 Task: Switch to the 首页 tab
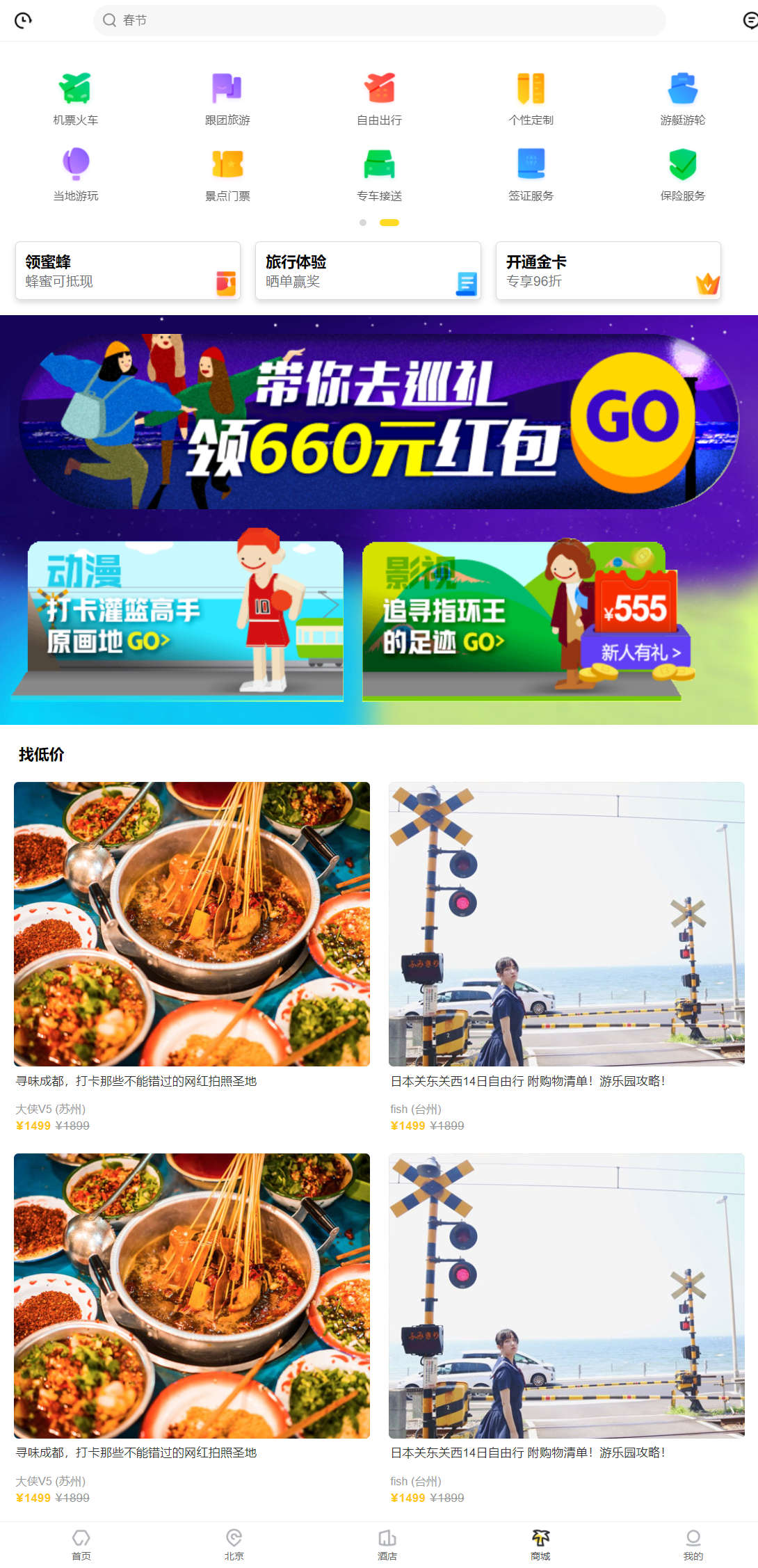click(x=81, y=1544)
